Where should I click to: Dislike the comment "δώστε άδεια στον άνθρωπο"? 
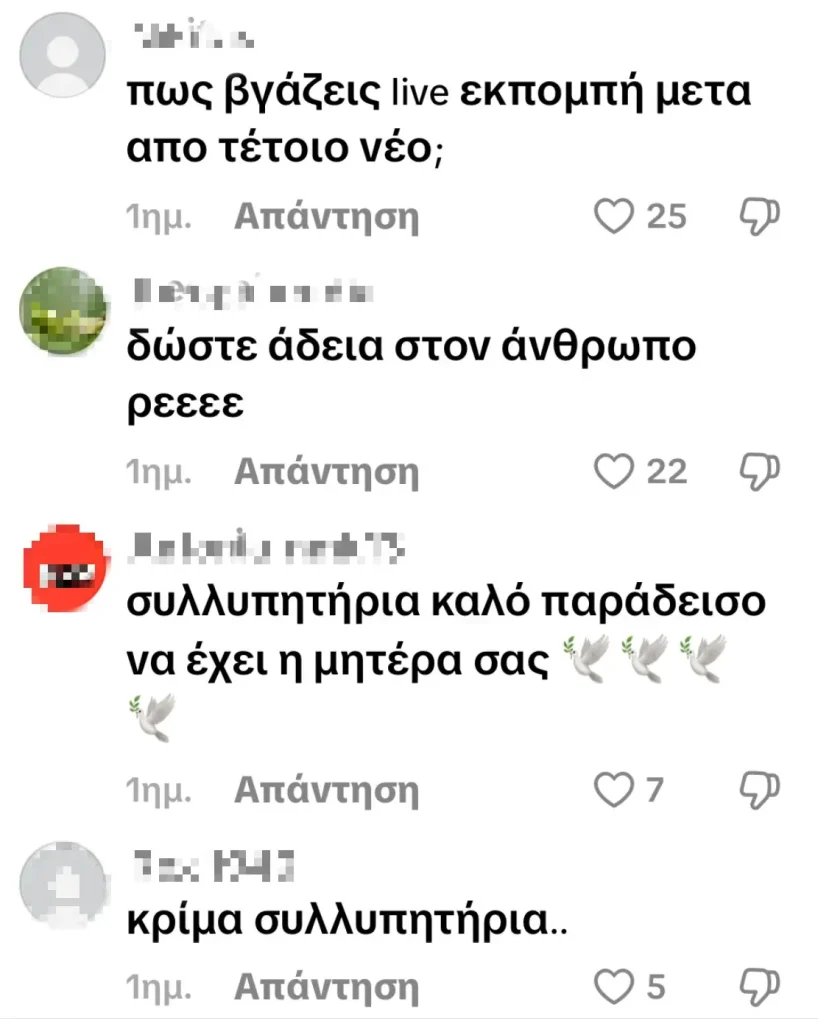(x=760, y=471)
